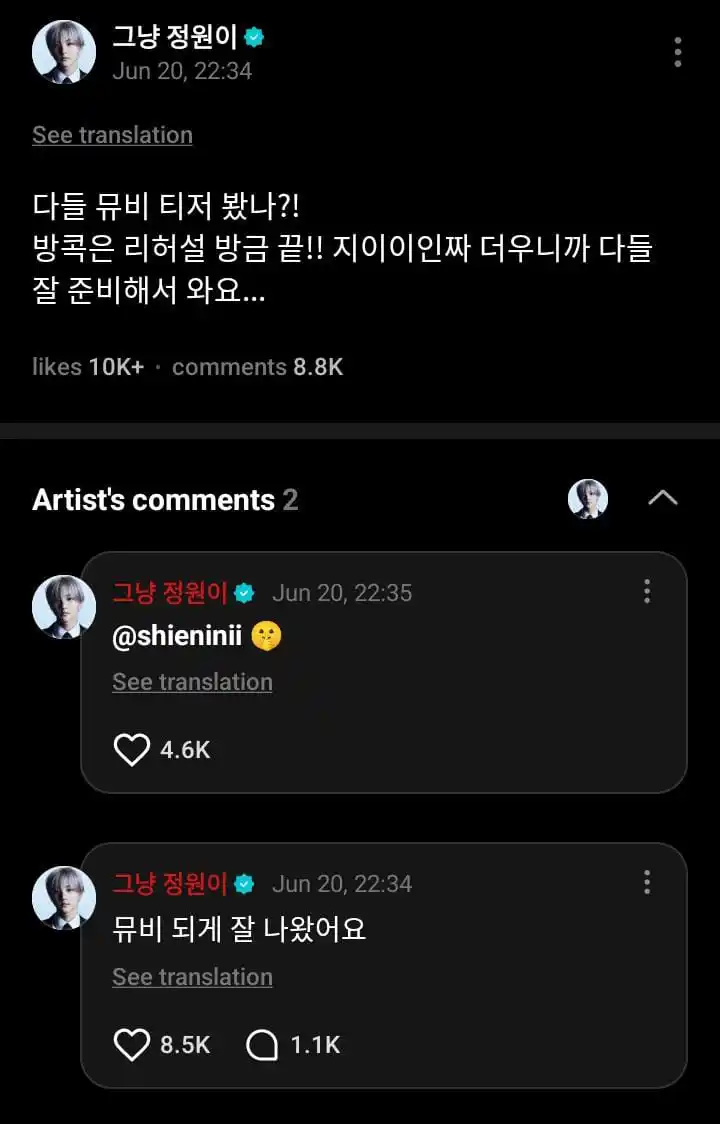Open overflow menu on the 22:34 comment
Viewport: 720px width, 1124px height.
click(647, 882)
